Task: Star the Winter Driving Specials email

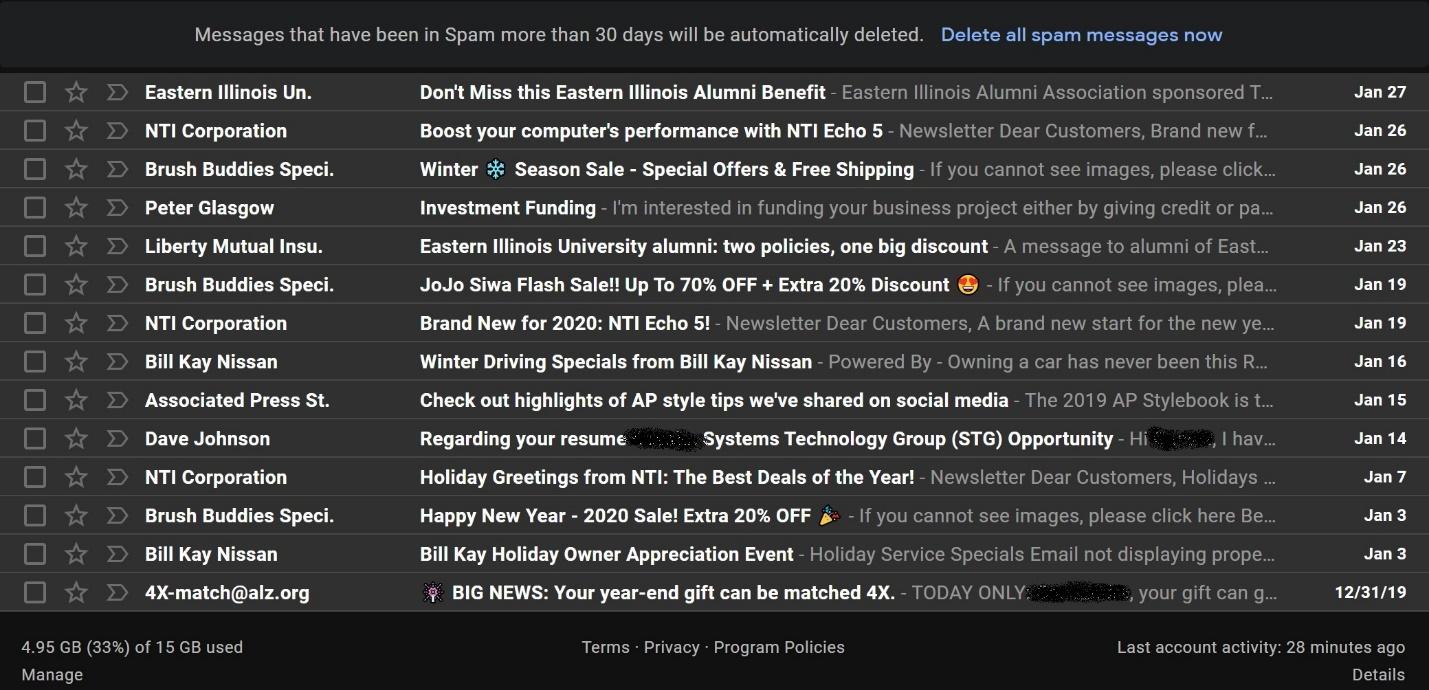Action: 76,362
